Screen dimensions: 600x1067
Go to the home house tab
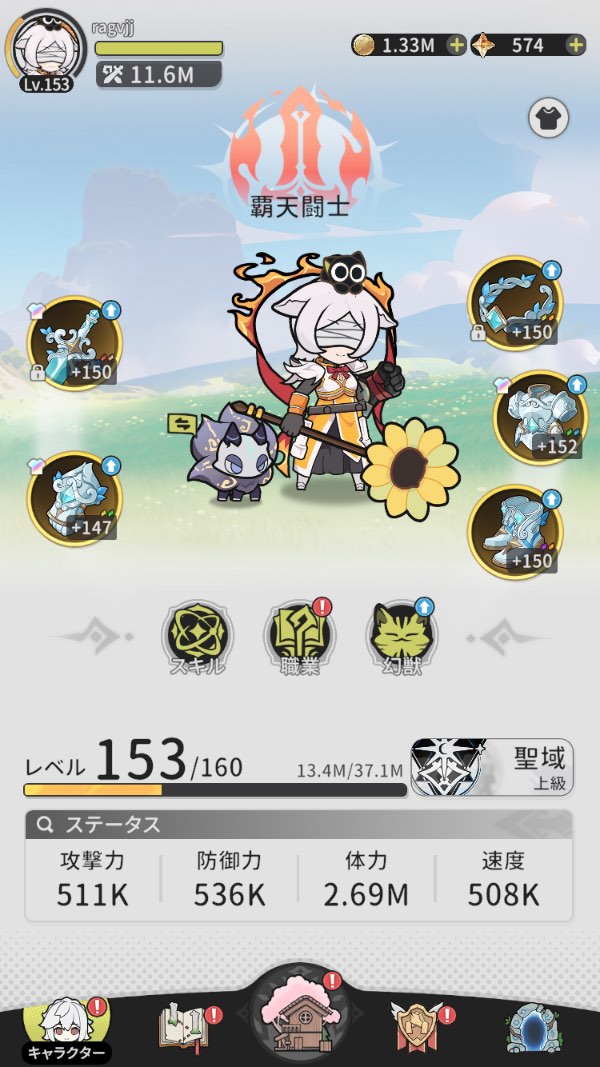[300, 1020]
